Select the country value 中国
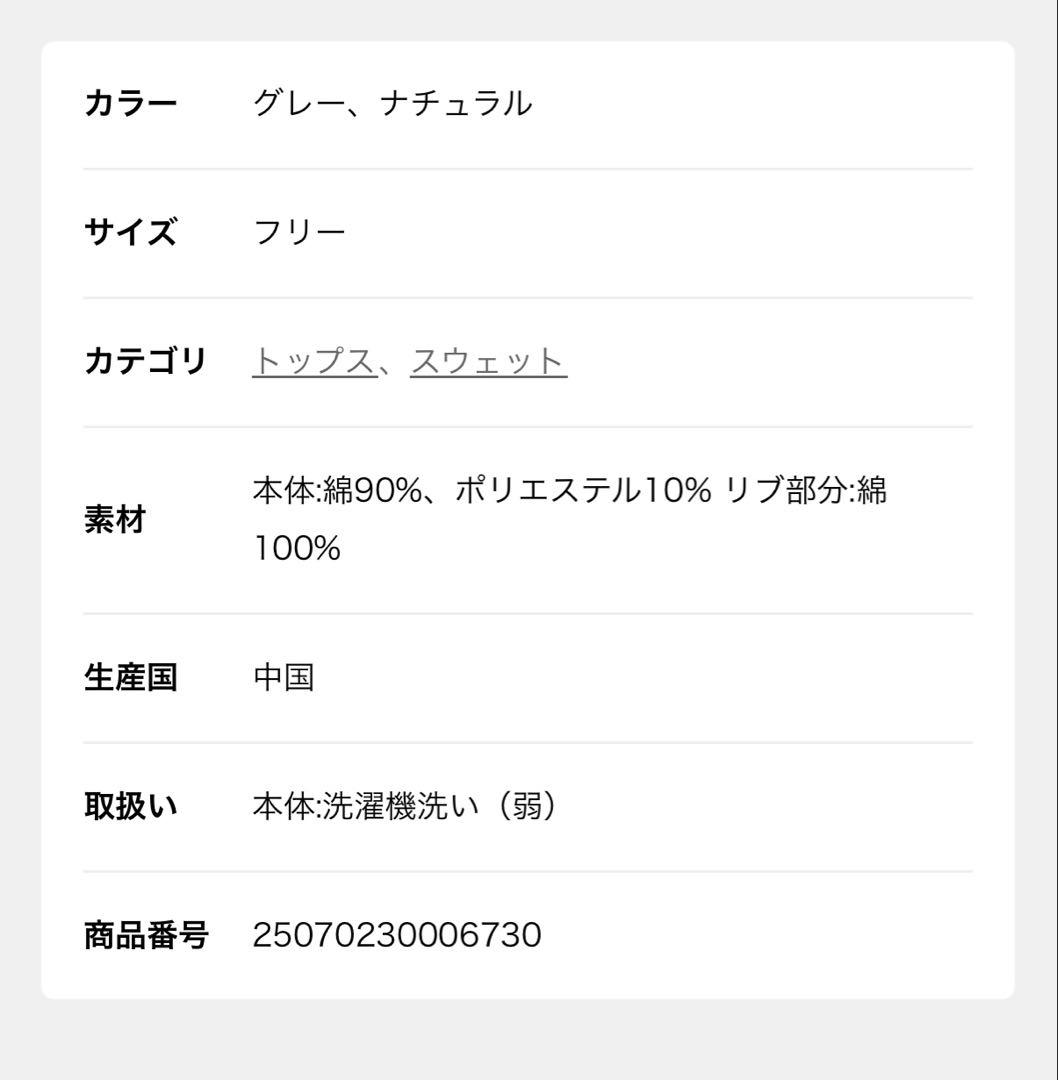 point(284,676)
